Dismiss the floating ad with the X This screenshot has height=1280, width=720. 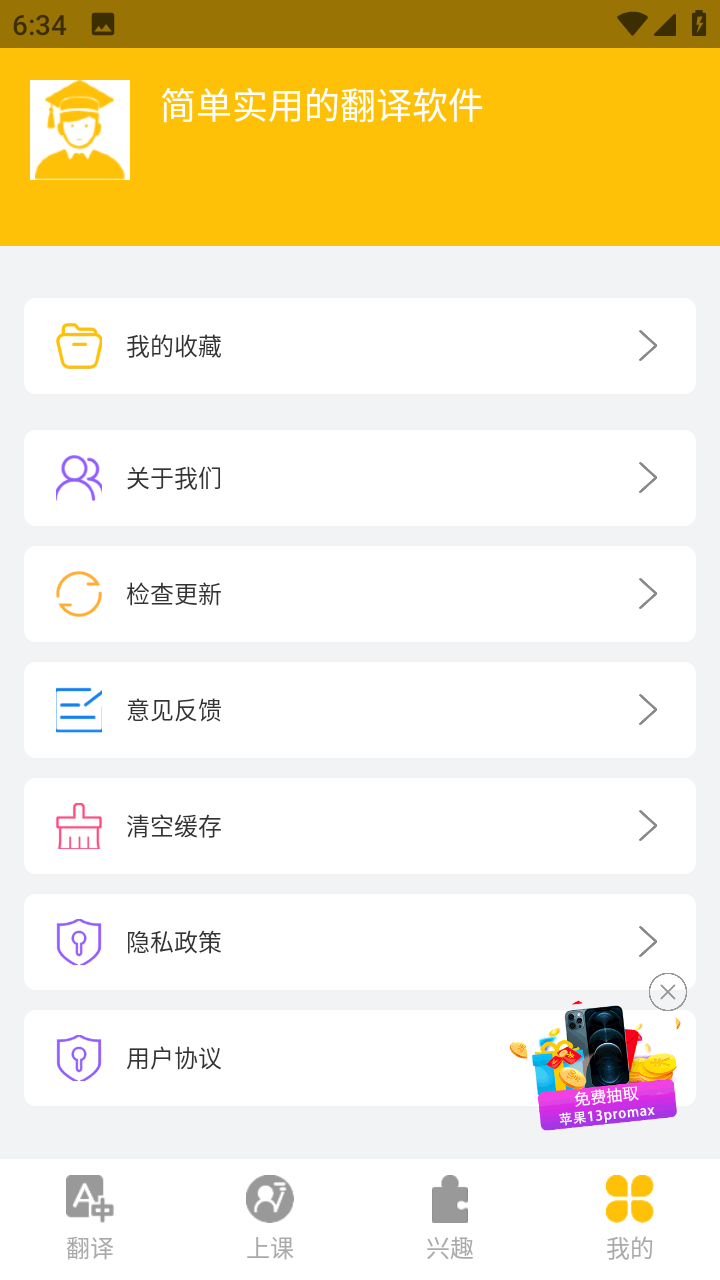(x=667, y=991)
